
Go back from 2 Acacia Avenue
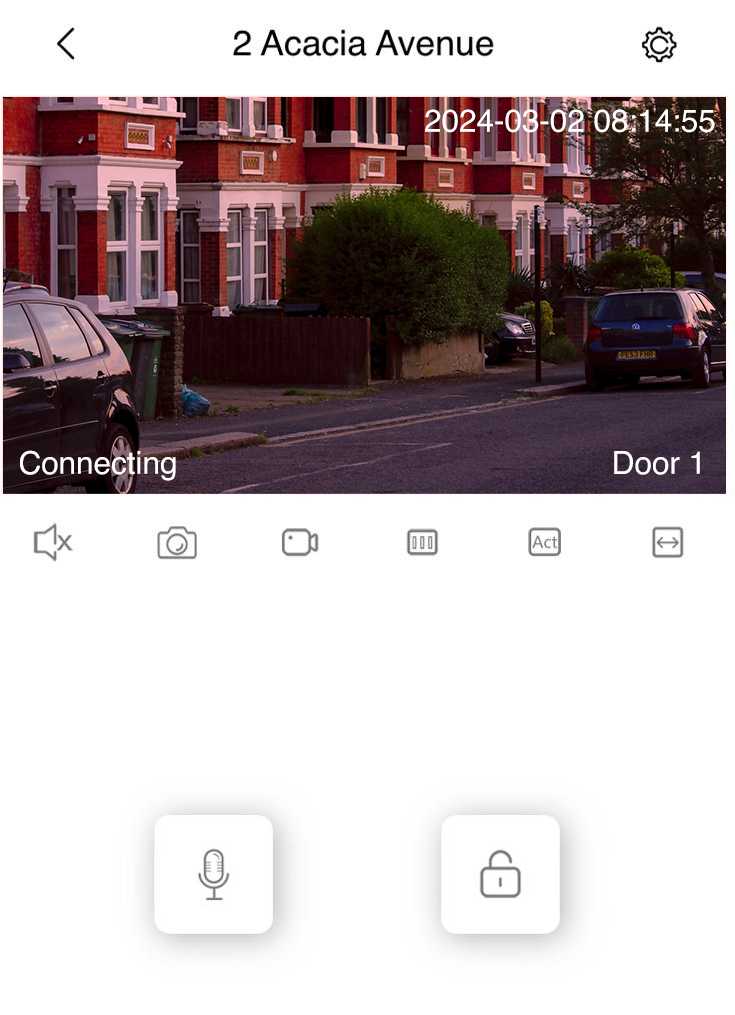pos(66,44)
